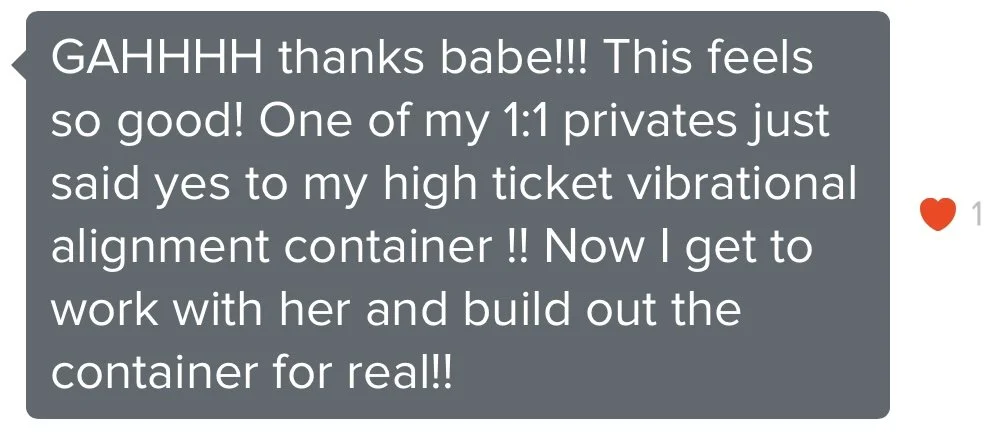Tap the red heart reaction
Image resolution: width=998 pixels, height=439 pixels.
938,214
